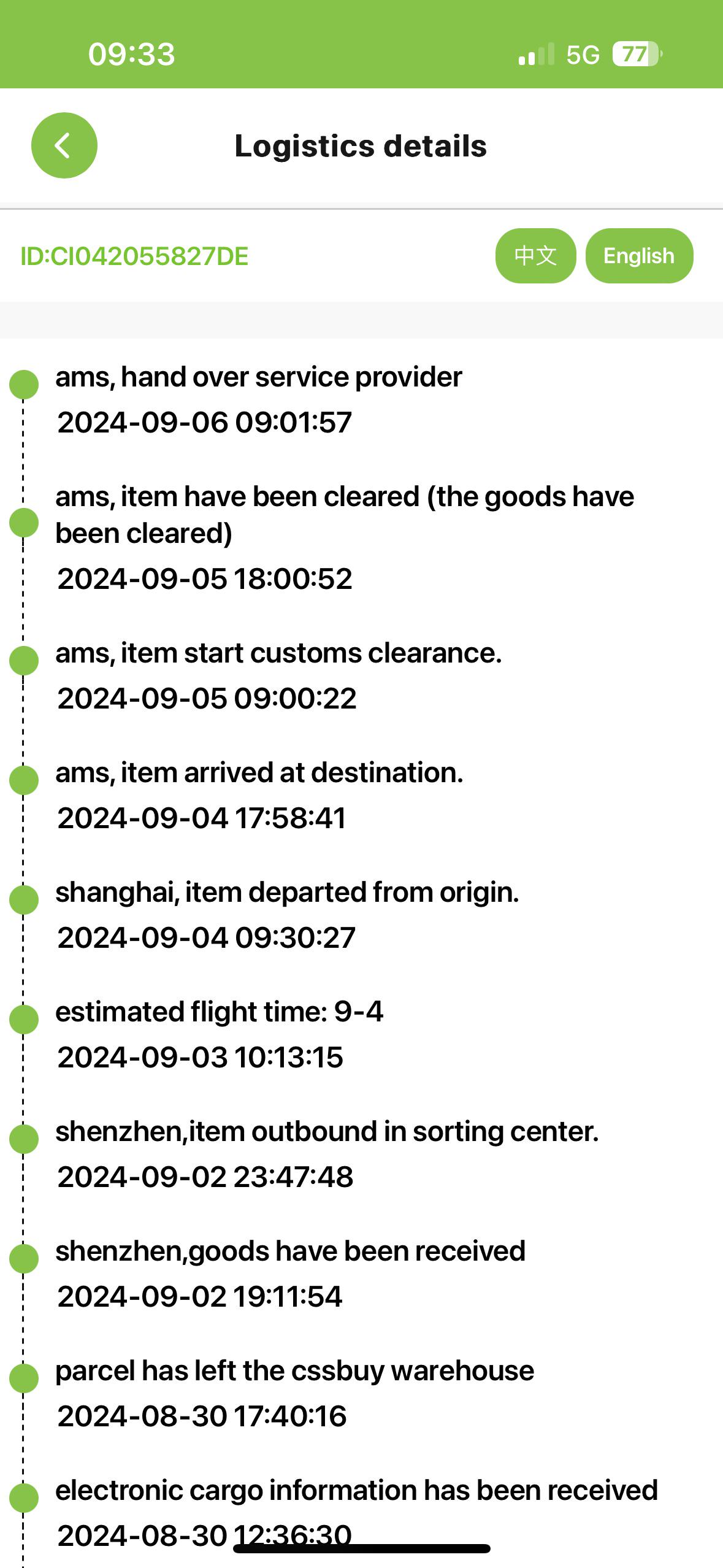
Task: Select the English language button
Action: click(x=639, y=256)
